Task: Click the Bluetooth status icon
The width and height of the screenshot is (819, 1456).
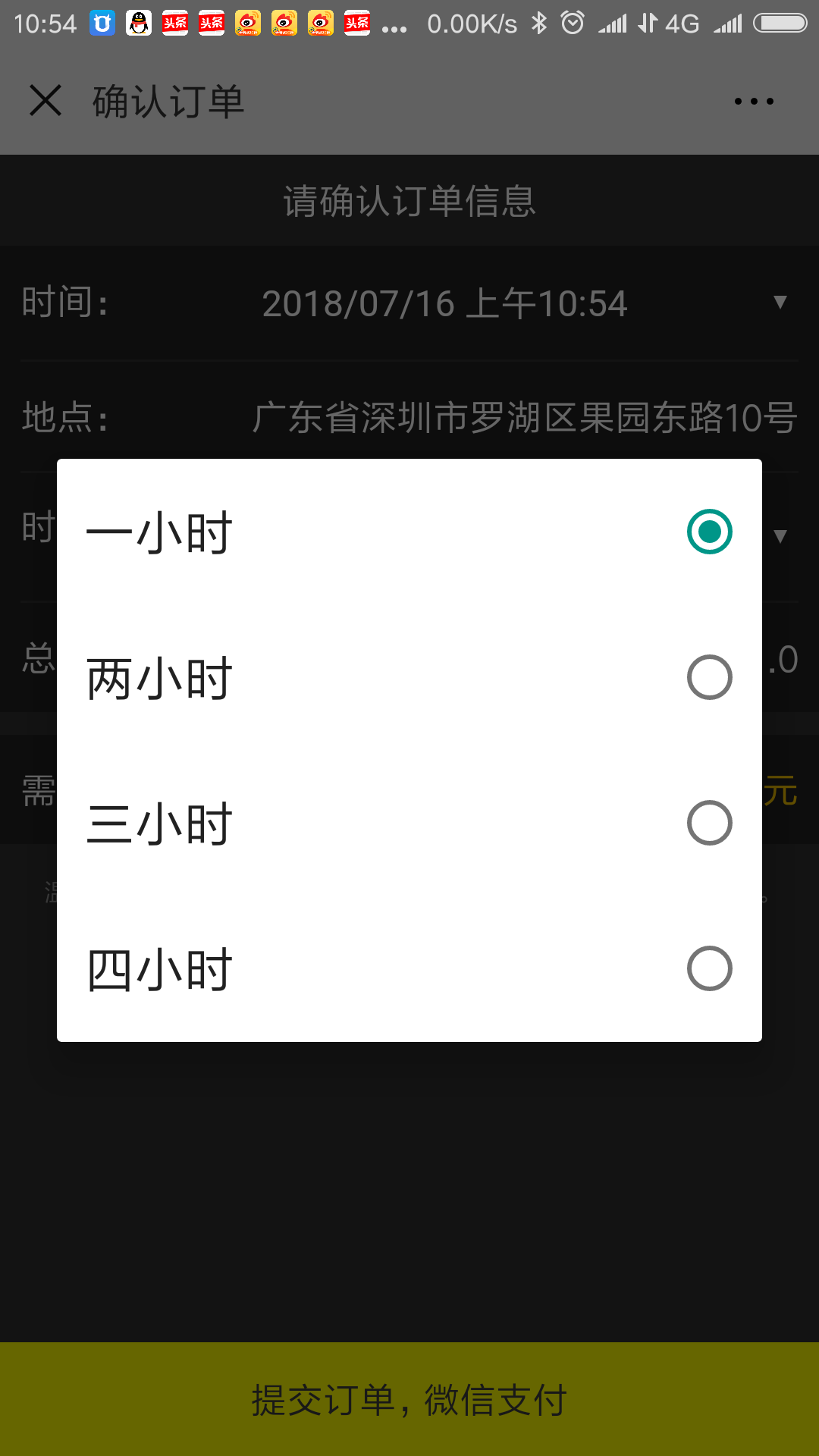Action: (x=540, y=22)
